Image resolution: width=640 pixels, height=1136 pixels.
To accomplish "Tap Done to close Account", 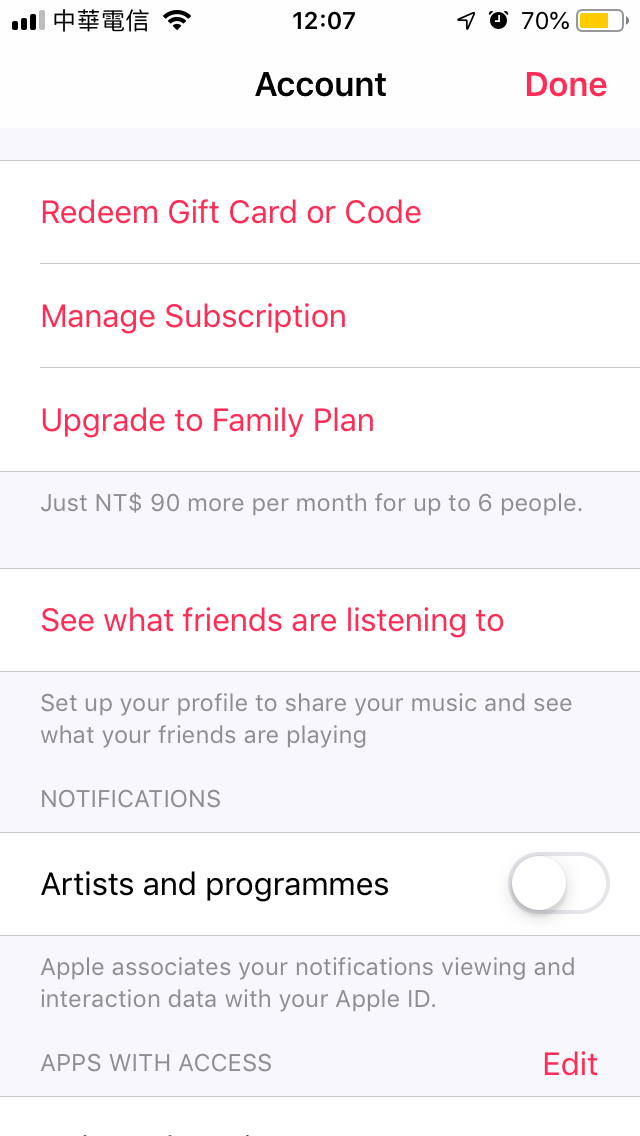I will pos(565,85).
